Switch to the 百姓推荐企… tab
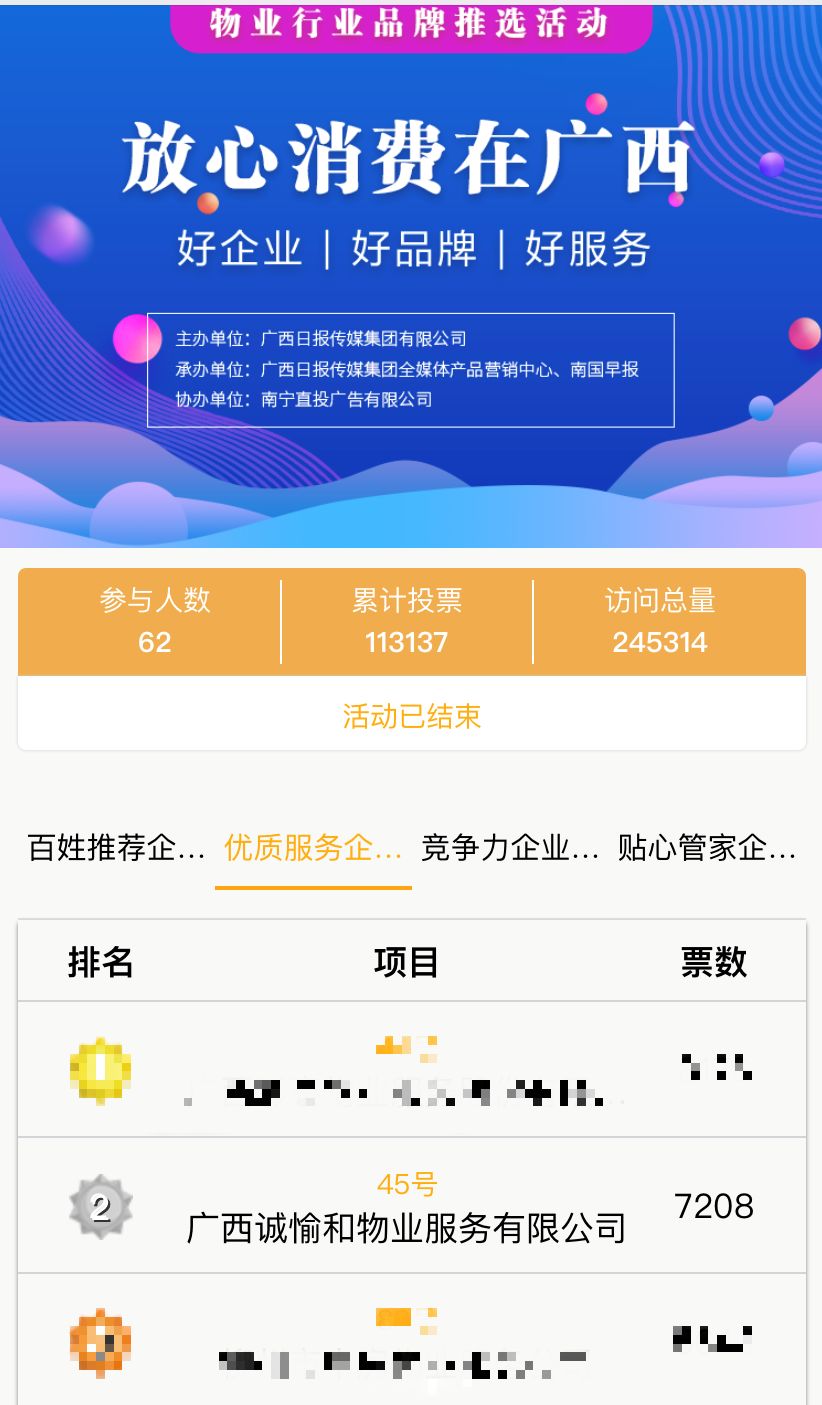Viewport: 822px width, 1405px height. [116, 849]
